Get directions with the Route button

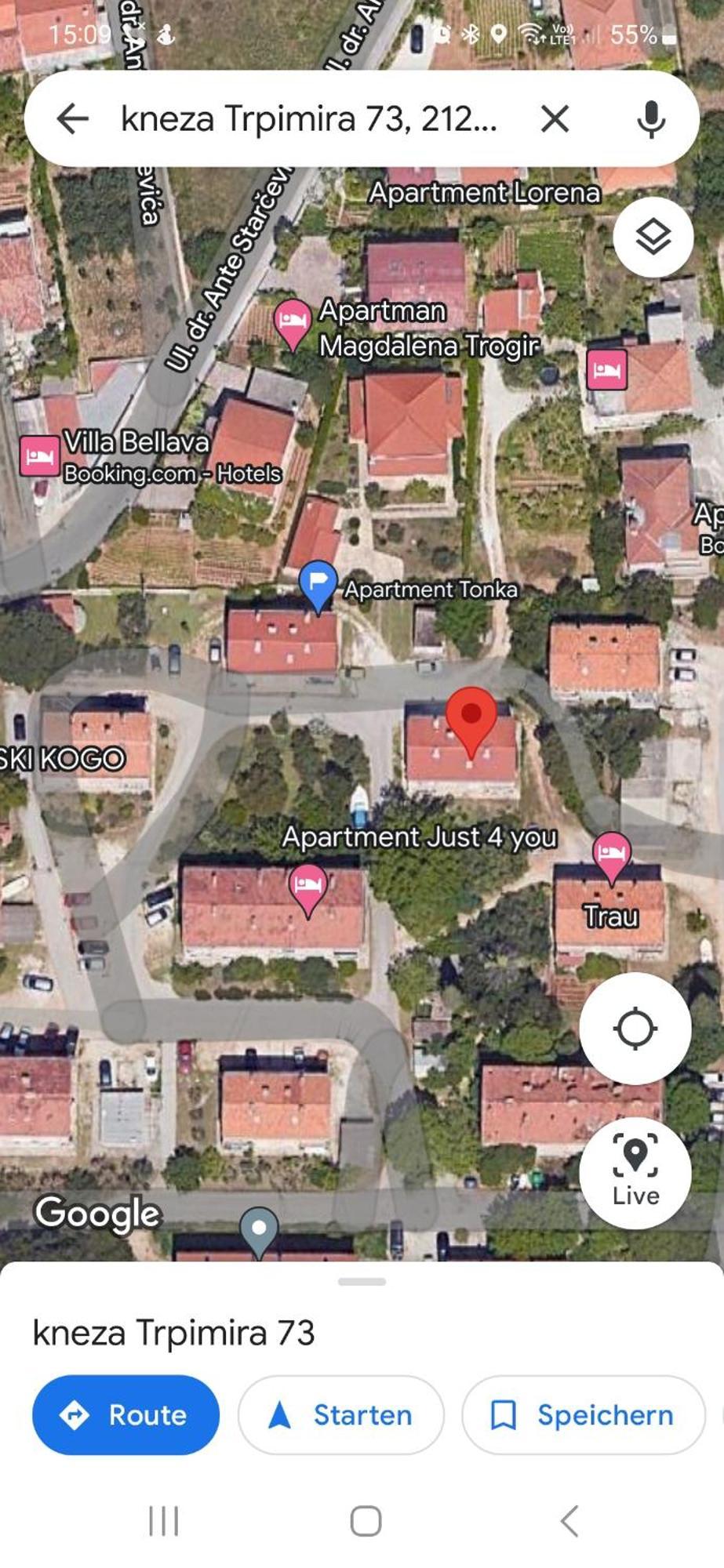[x=126, y=1414]
